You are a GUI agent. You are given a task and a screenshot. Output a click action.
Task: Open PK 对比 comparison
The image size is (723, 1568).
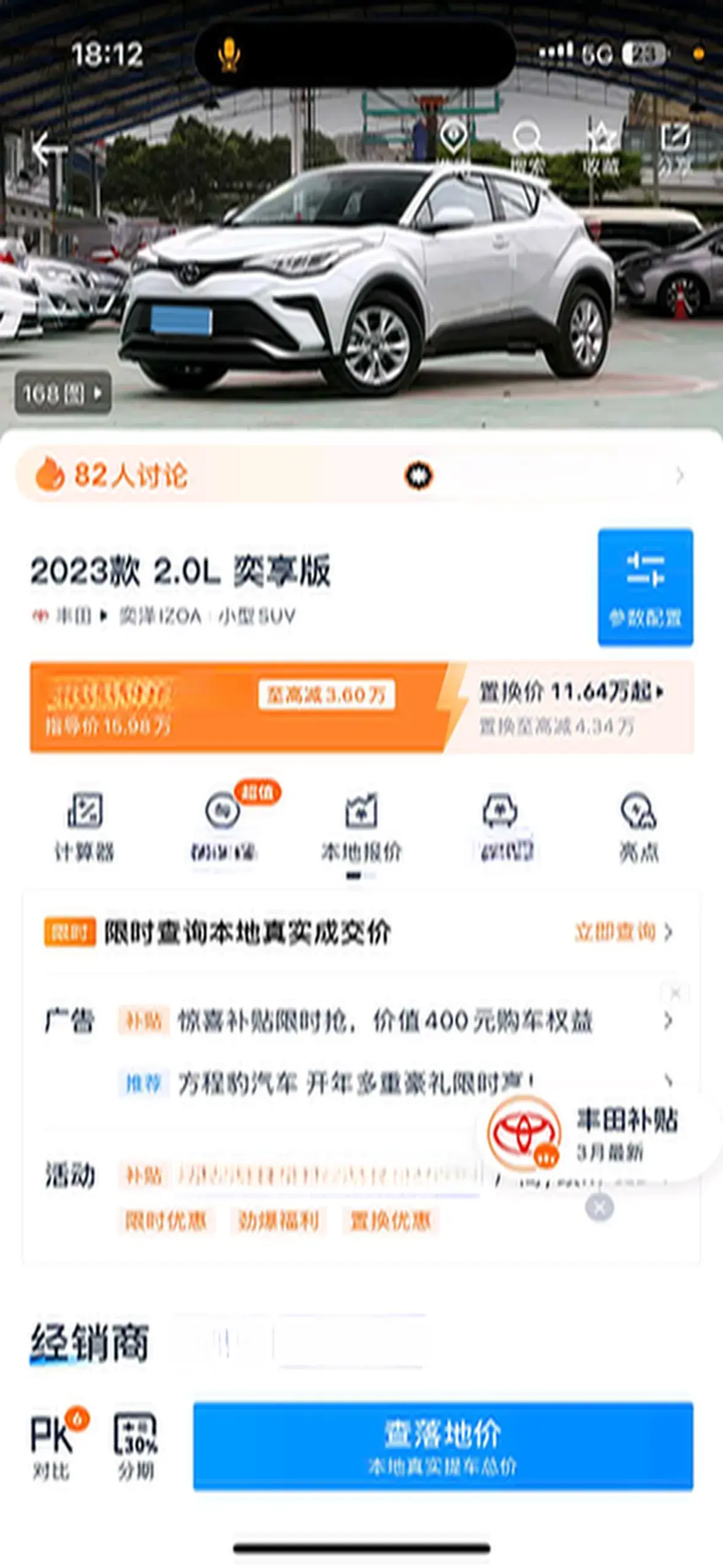point(53,1445)
